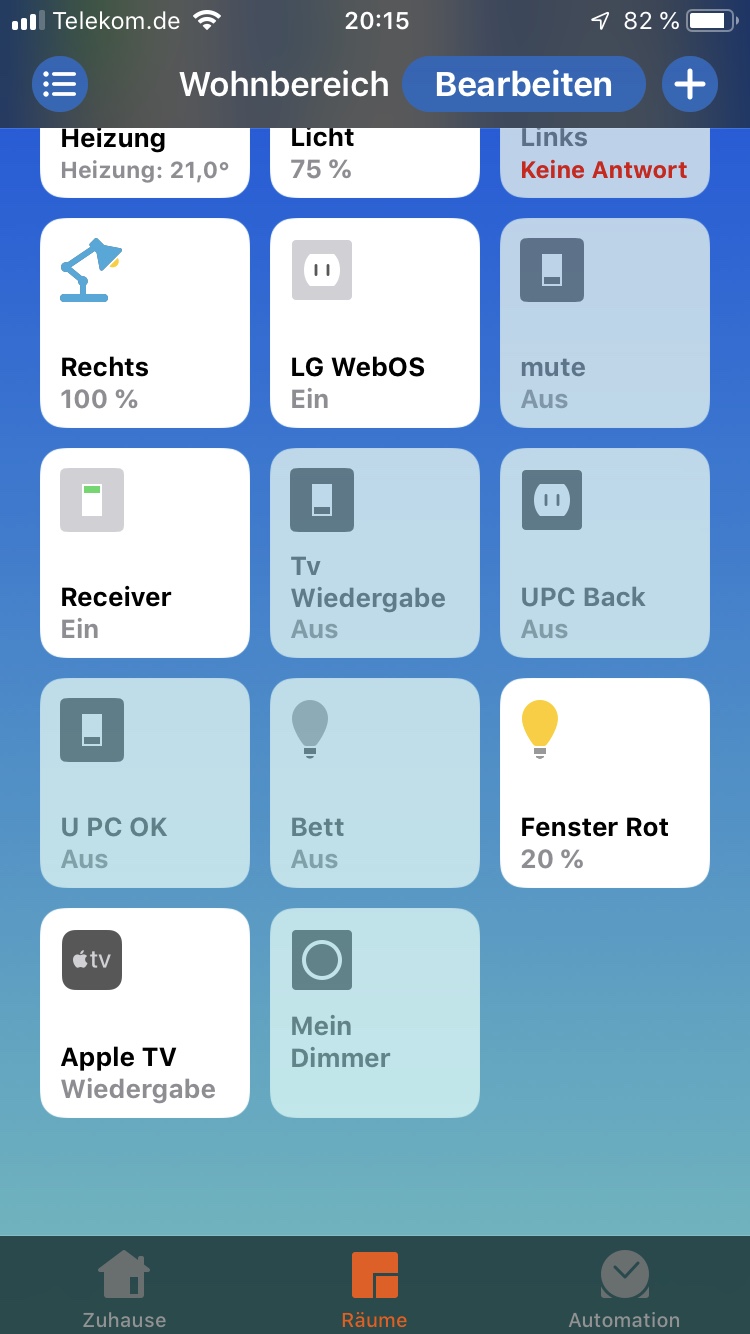Viewport: 750px width, 1334px height.
Task: Switch off the Fenster Rot light
Action: (x=605, y=783)
